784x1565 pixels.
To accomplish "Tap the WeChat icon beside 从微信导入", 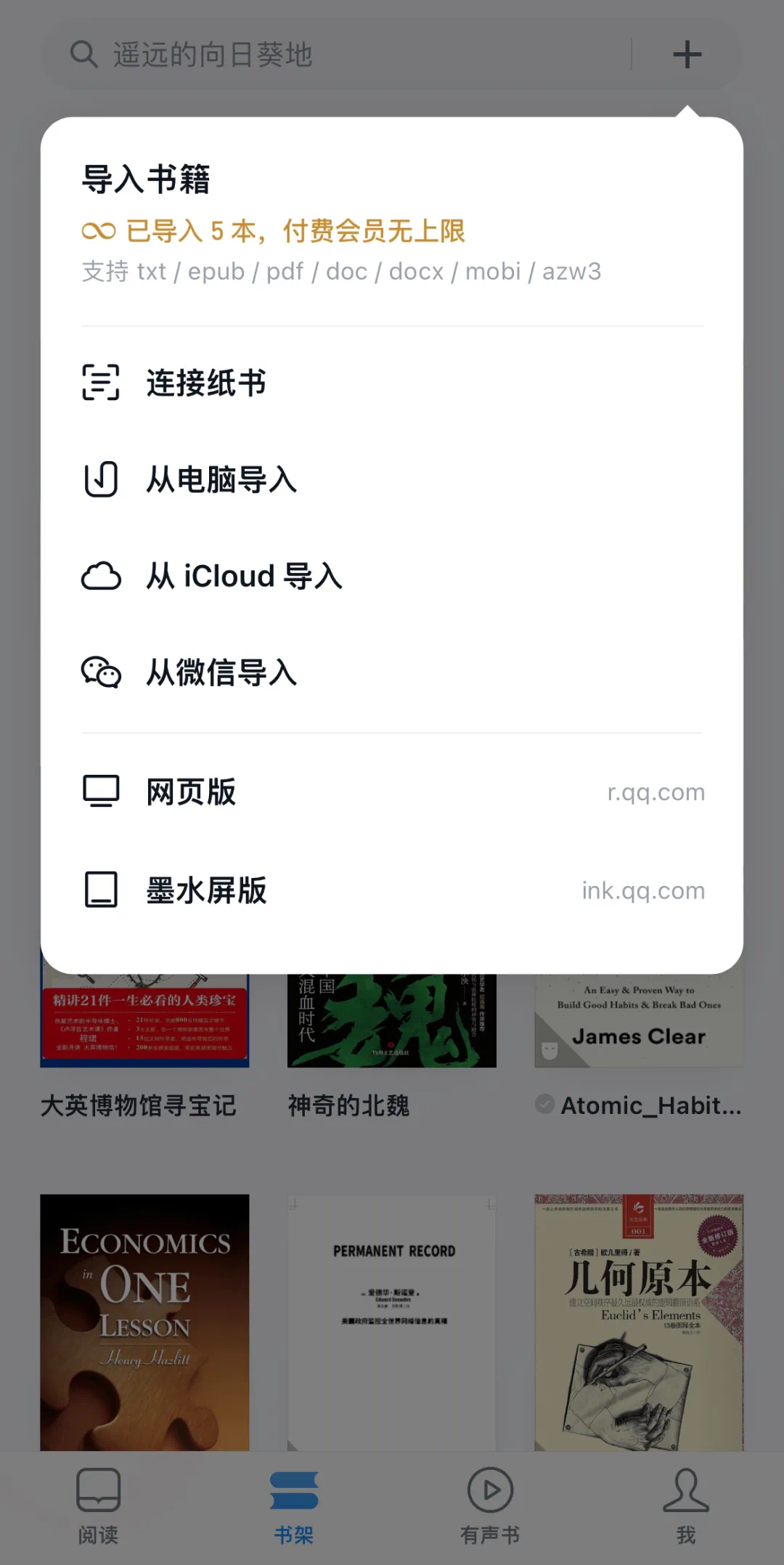I will 100,673.
